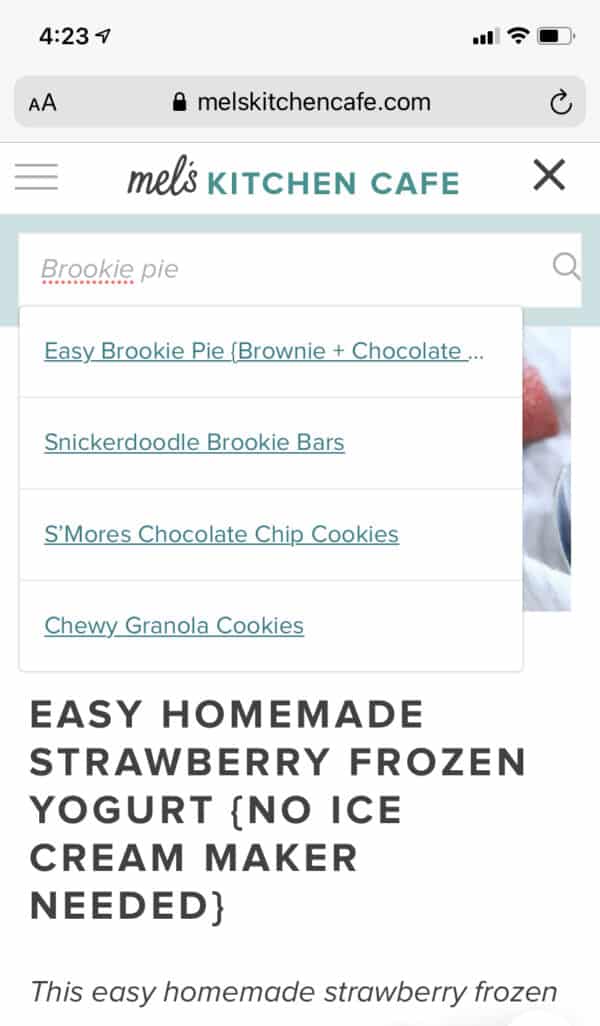
Task: Tap the melskitchencafe.com address bar
Action: pos(300,102)
